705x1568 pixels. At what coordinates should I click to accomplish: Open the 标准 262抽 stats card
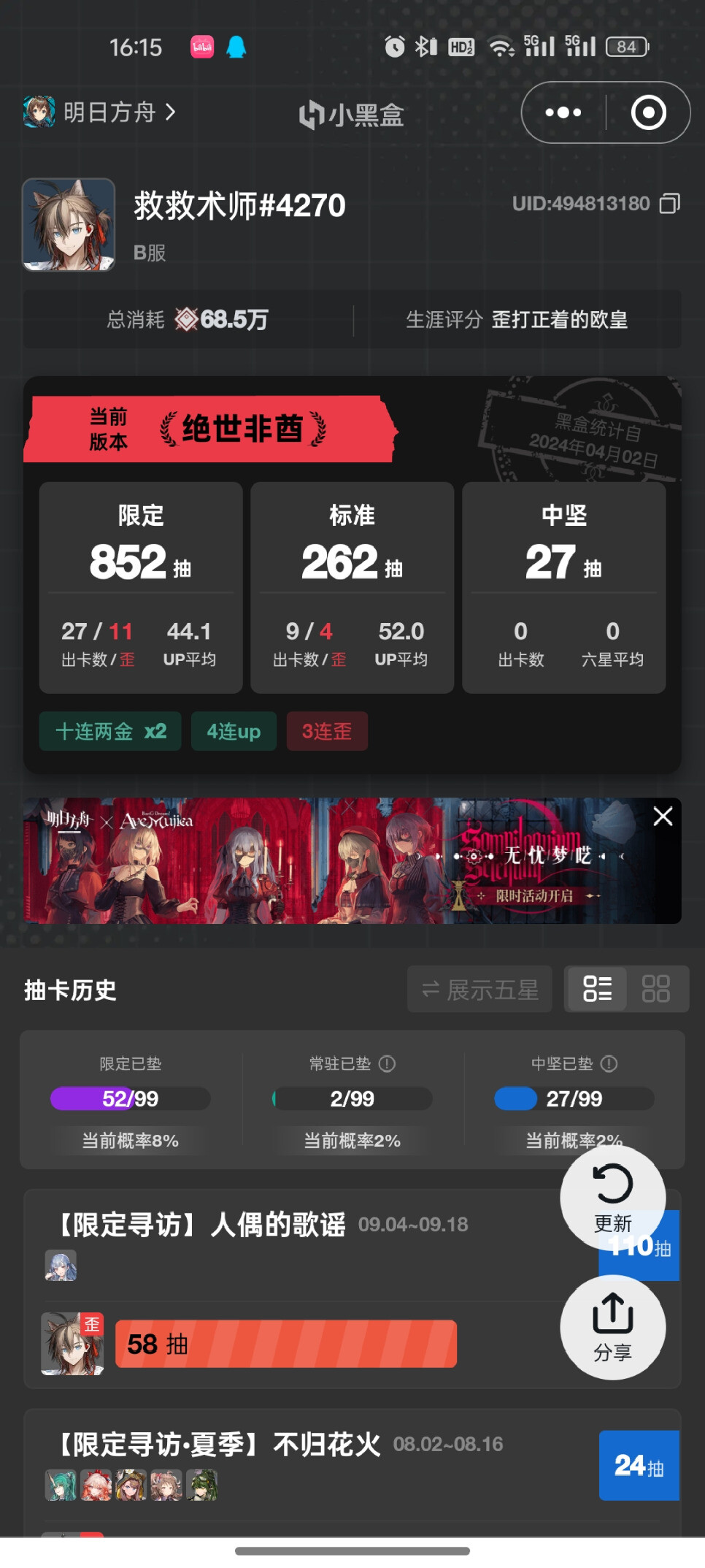click(x=352, y=587)
